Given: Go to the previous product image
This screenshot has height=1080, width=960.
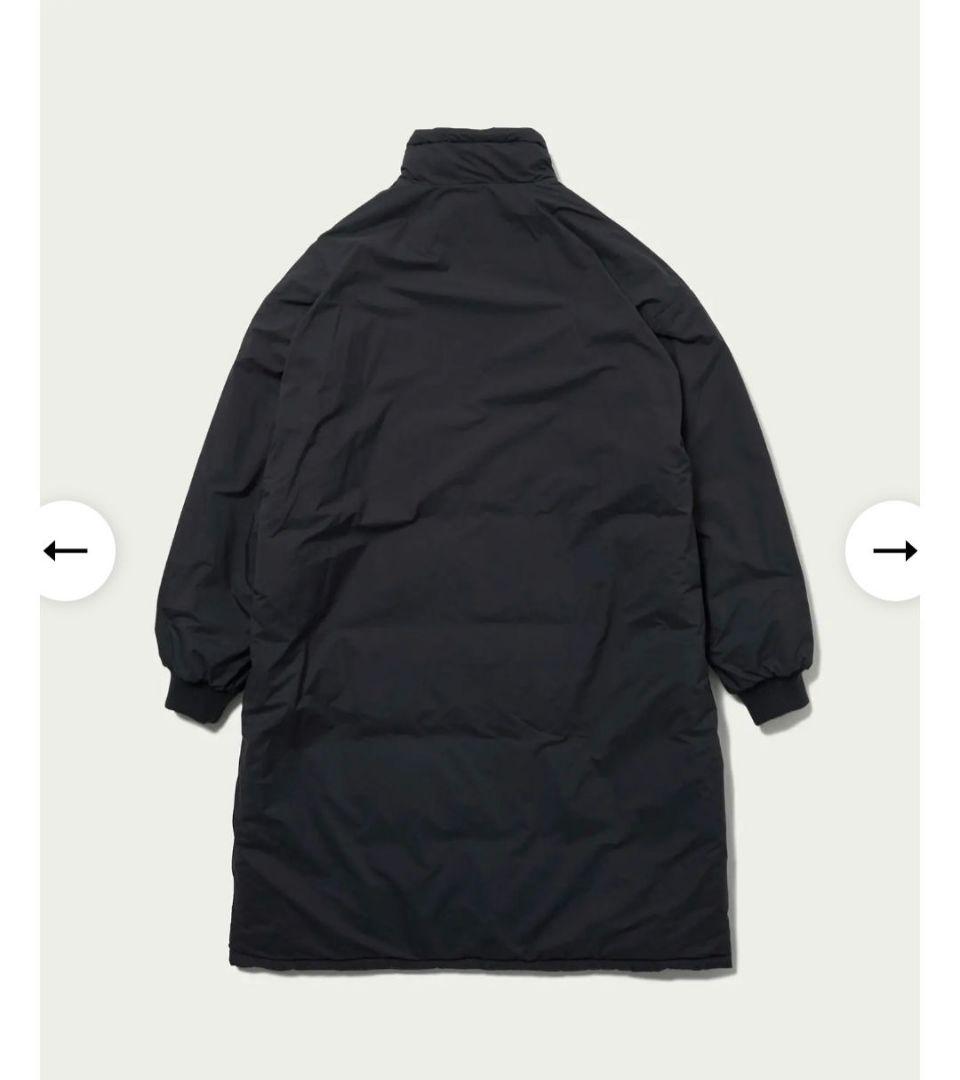Looking at the screenshot, I should 67,551.
